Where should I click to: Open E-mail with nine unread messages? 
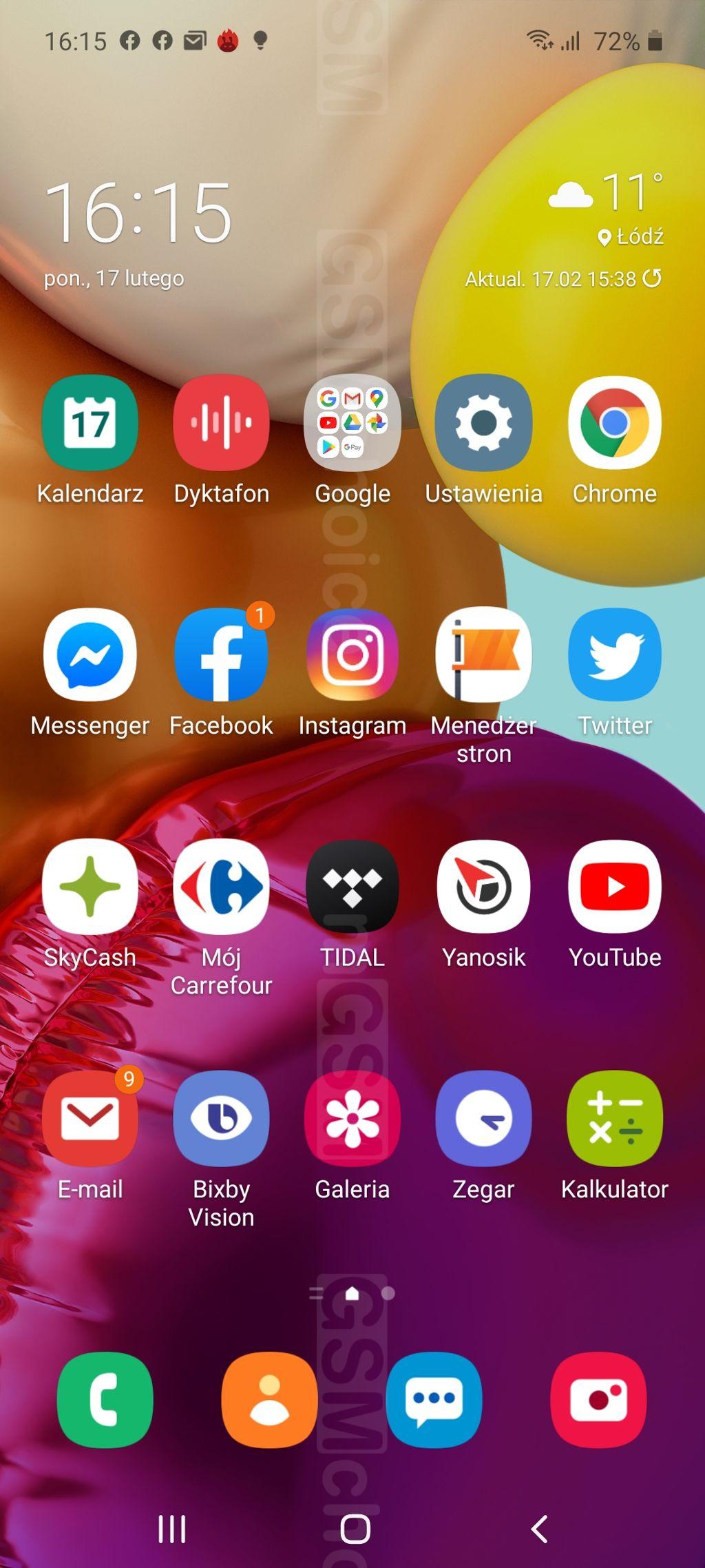pos(90,1119)
